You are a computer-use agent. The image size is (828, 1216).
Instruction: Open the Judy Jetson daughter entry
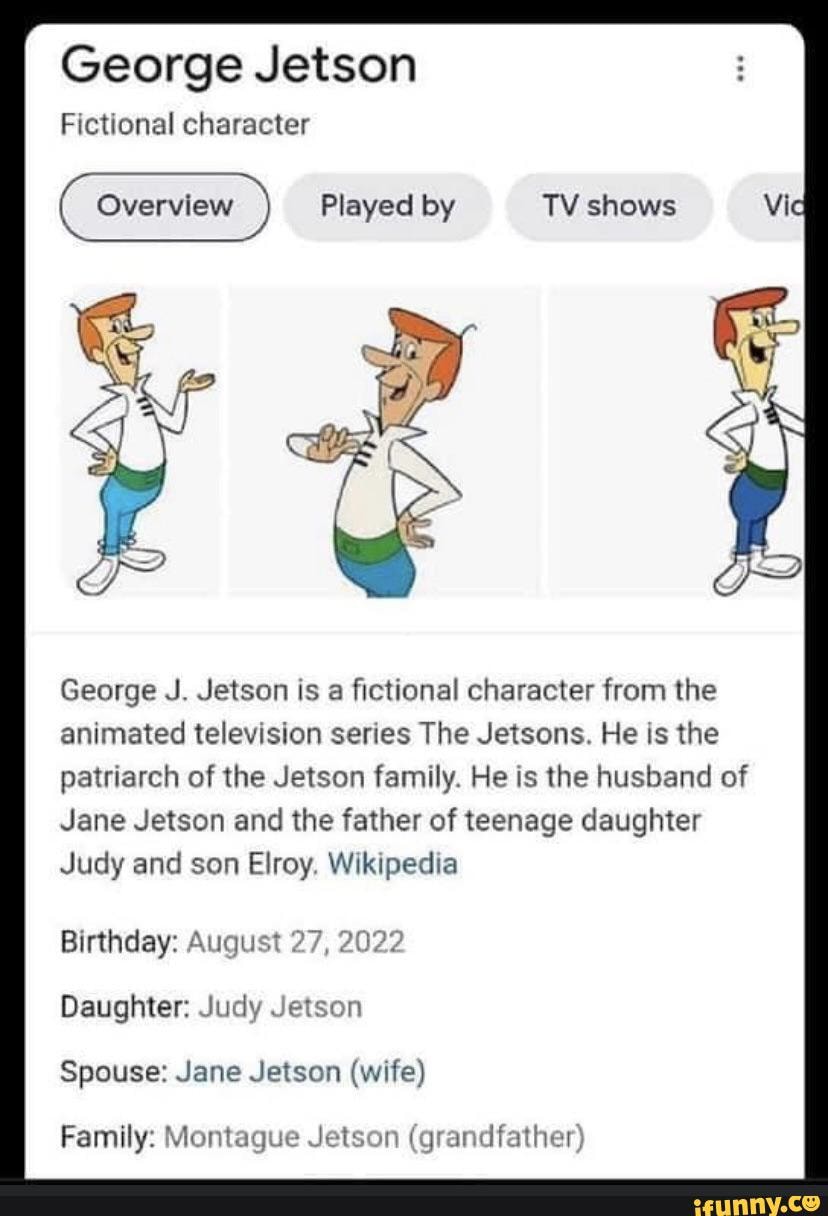coord(278,1007)
